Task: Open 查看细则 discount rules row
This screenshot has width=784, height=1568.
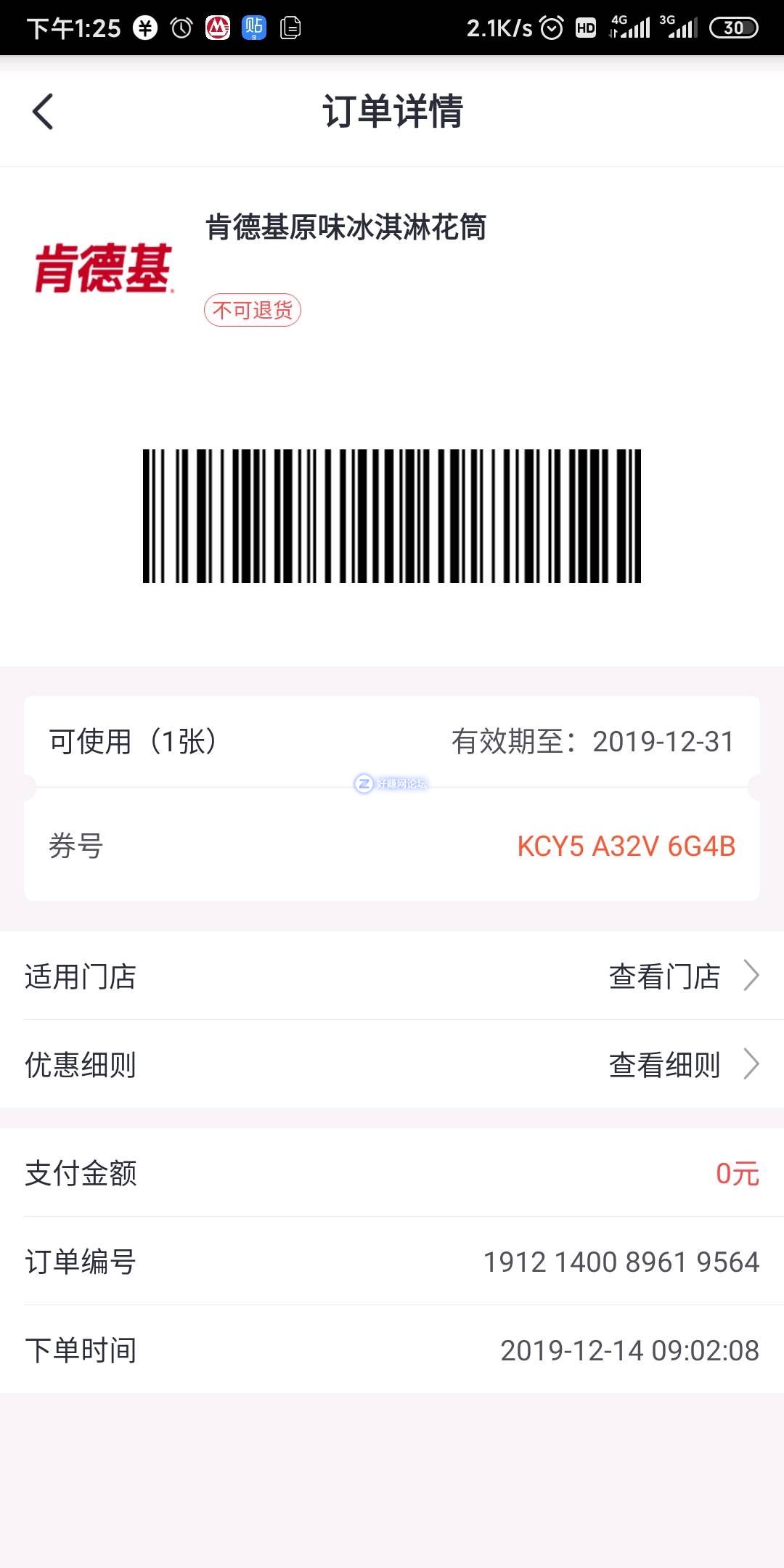Action: click(681, 1065)
